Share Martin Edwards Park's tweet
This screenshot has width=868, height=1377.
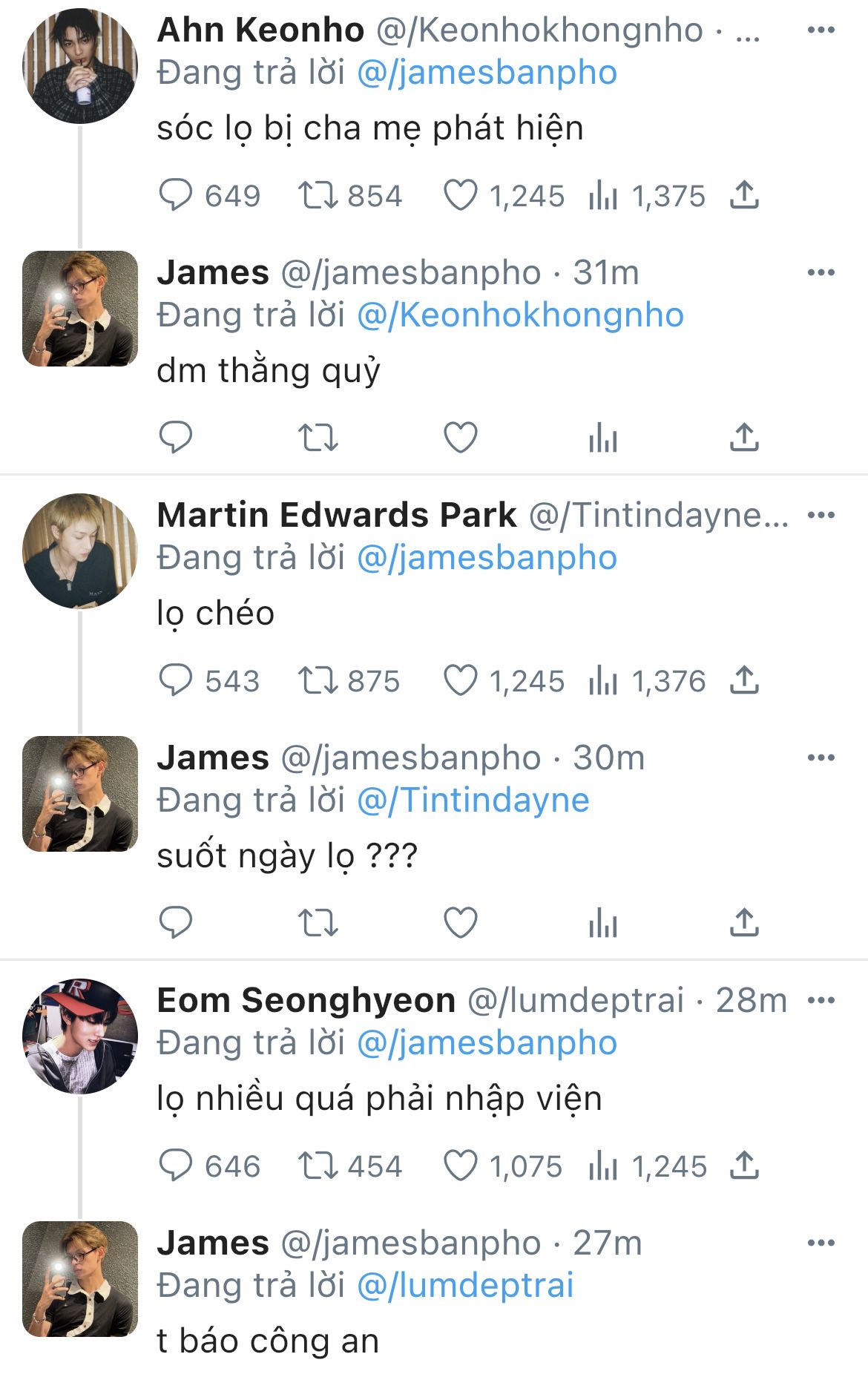744,680
